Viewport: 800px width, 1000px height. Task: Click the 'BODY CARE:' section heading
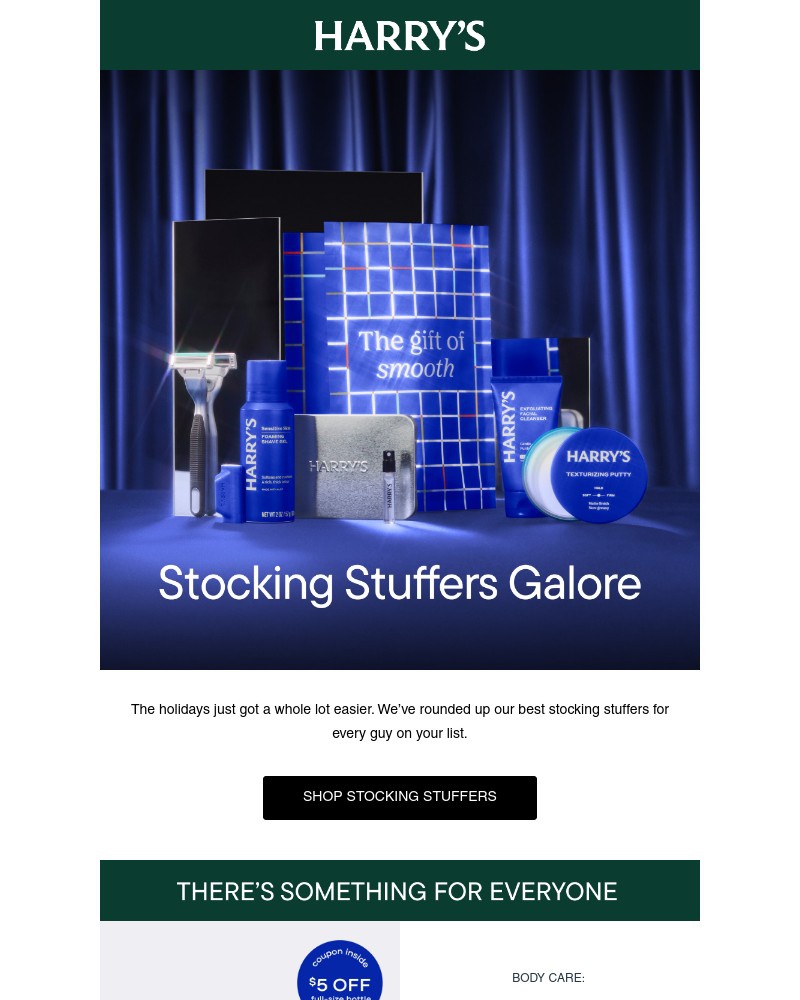[x=548, y=978]
